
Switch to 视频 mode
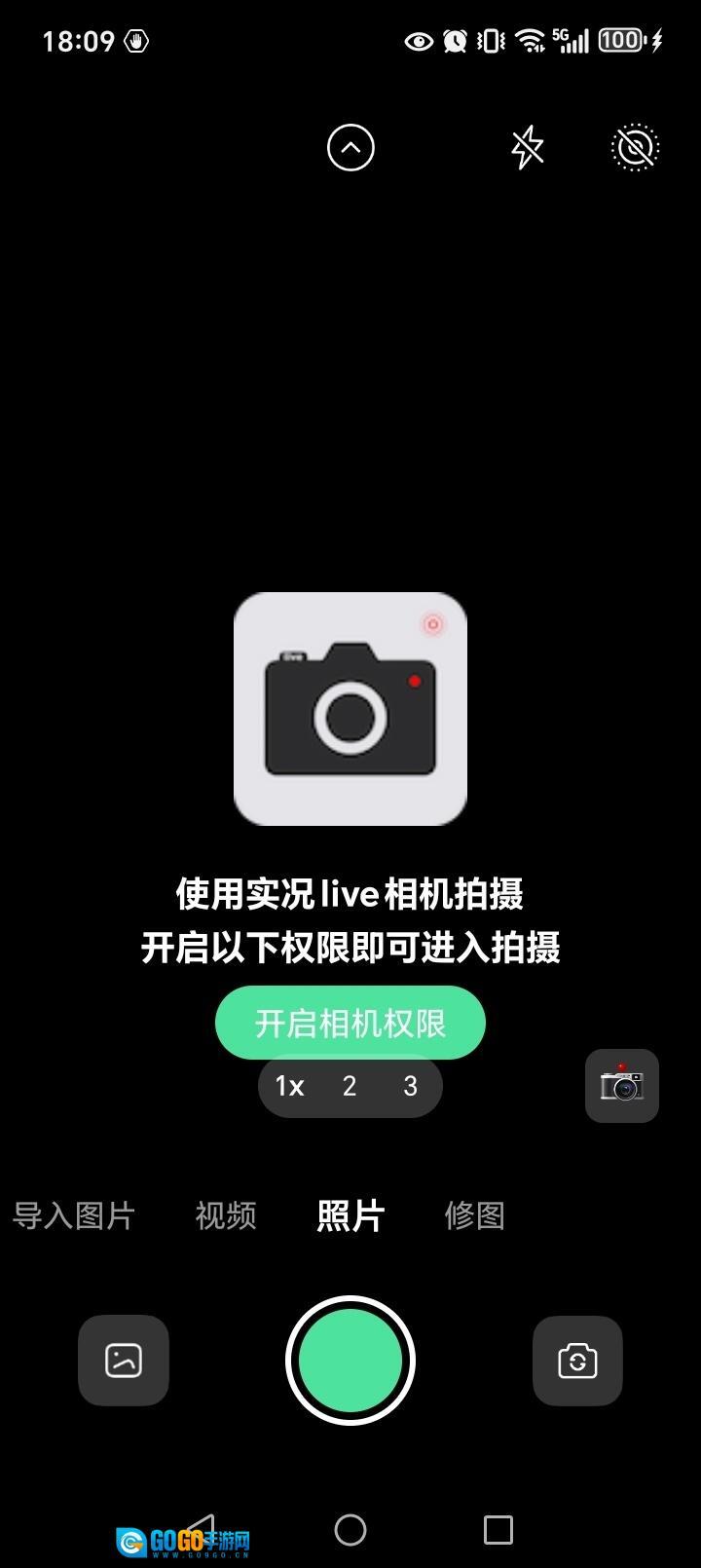226,1215
